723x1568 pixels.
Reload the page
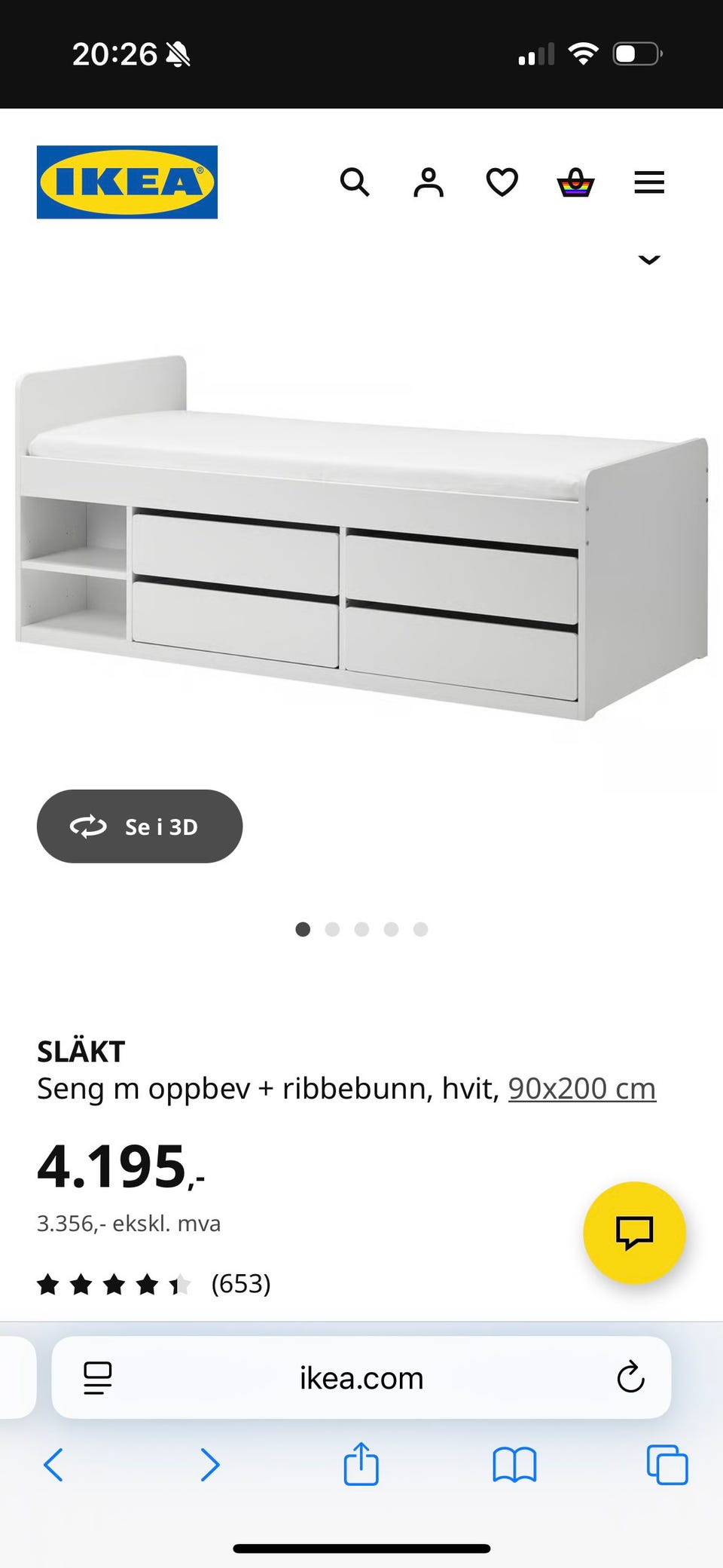point(630,1377)
